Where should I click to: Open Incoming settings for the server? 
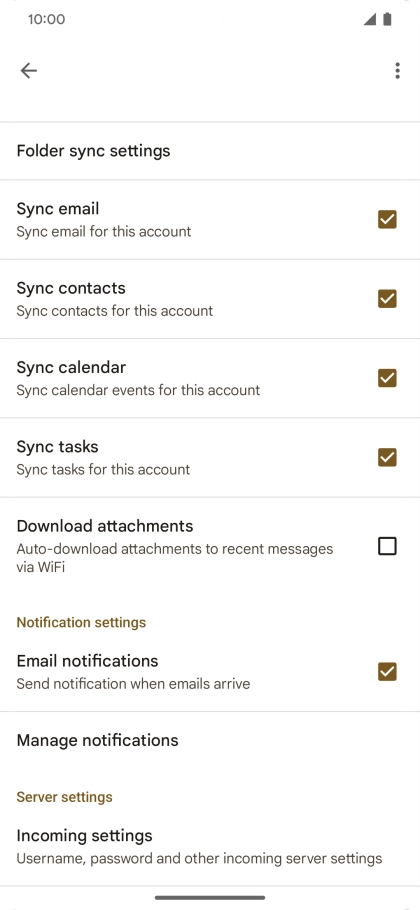(x=210, y=846)
